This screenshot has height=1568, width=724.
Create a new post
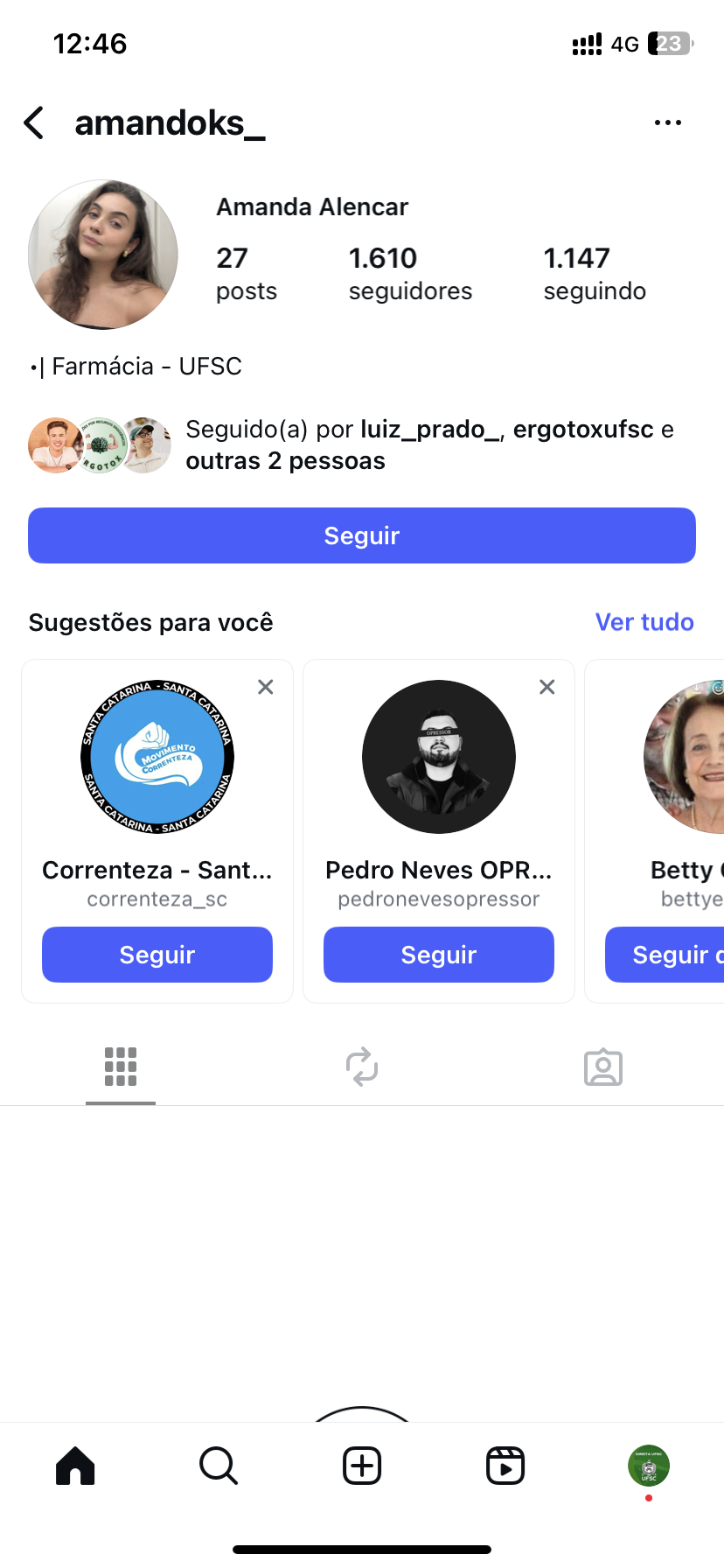(x=362, y=1466)
